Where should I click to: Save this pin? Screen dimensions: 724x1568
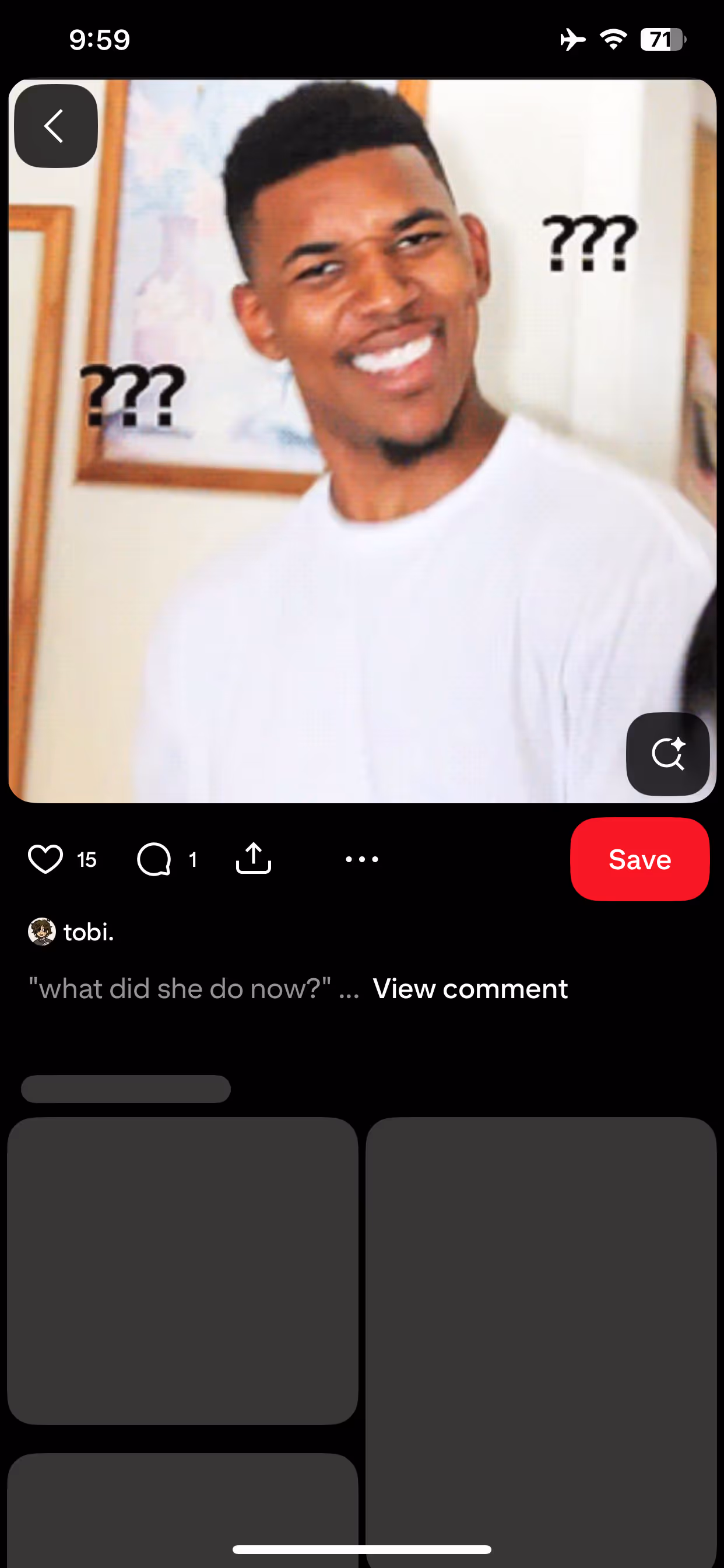click(639, 859)
